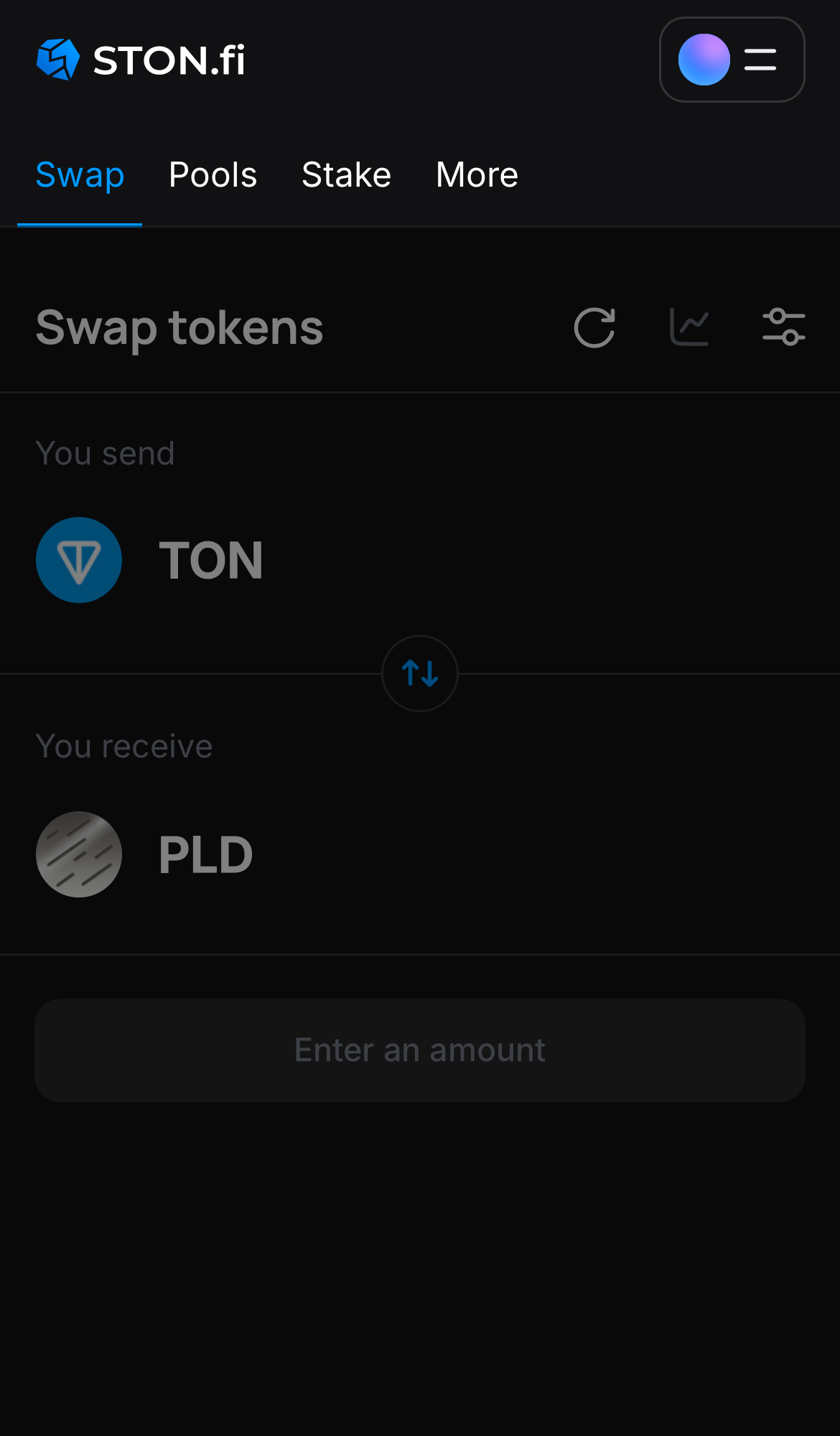The width and height of the screenshot is (840, 1436).
Task: Refresh the swap rates
Action: [594, 328]
